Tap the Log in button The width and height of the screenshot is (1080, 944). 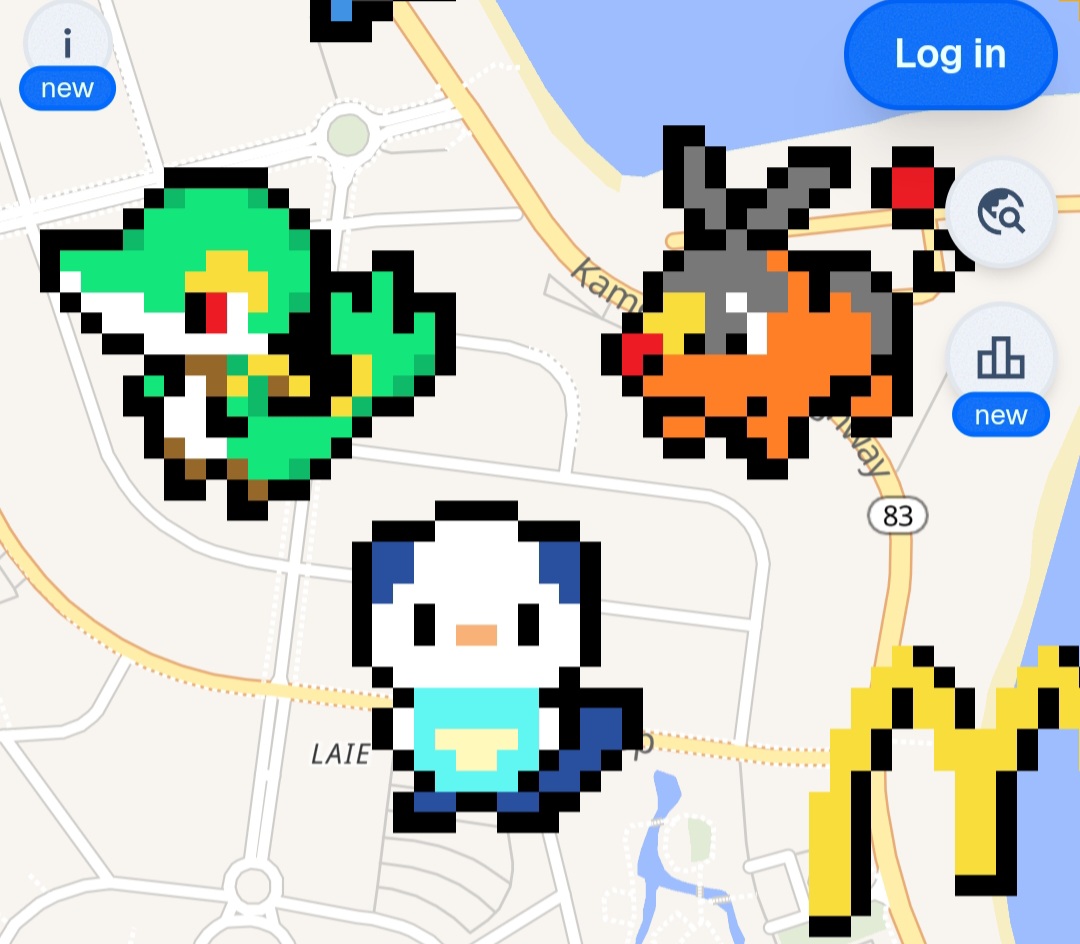click(x=950, y=54)
